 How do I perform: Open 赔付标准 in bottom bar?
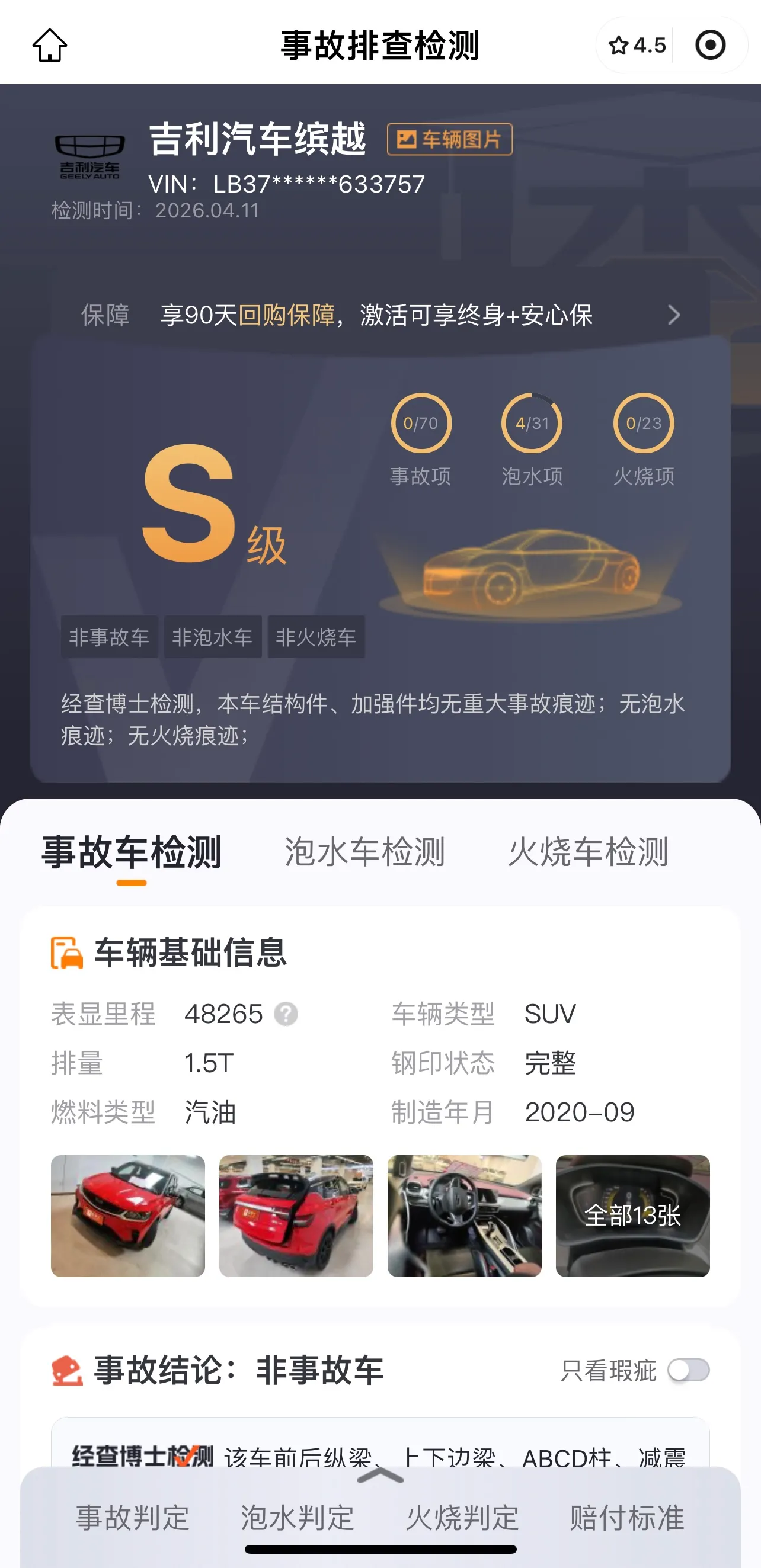pyautogui.click(x=627, y=1518)
